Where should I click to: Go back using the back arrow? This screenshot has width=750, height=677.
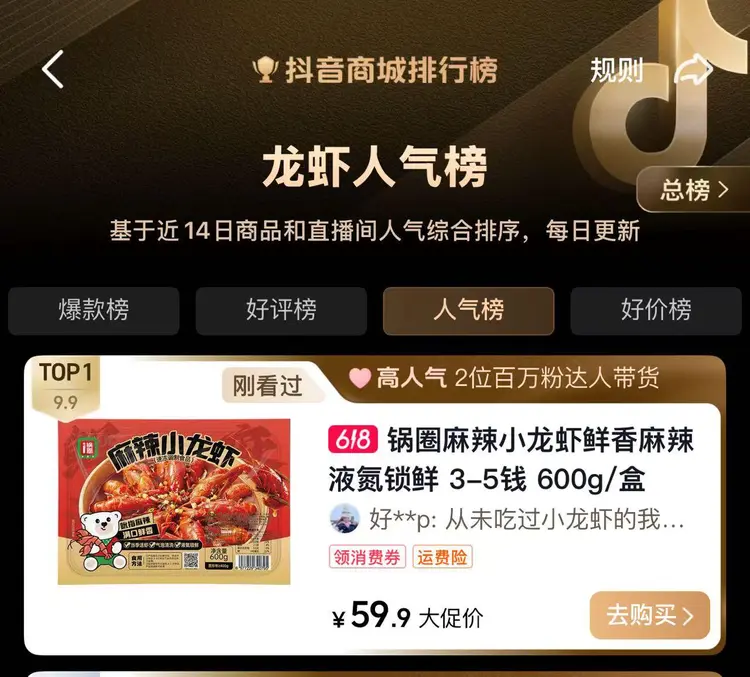[53, 70]
